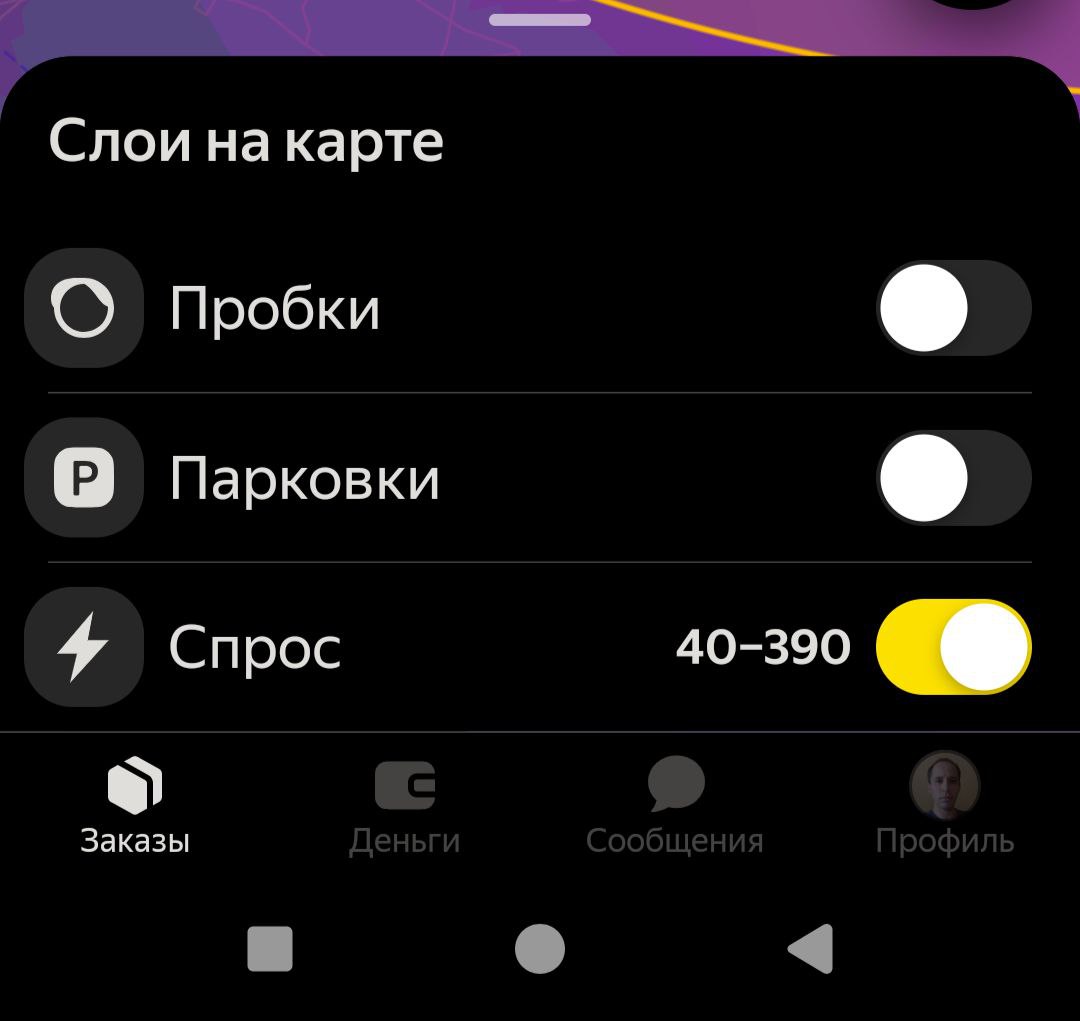
Task: Go to the home screen
Action: tap(540, 948)
